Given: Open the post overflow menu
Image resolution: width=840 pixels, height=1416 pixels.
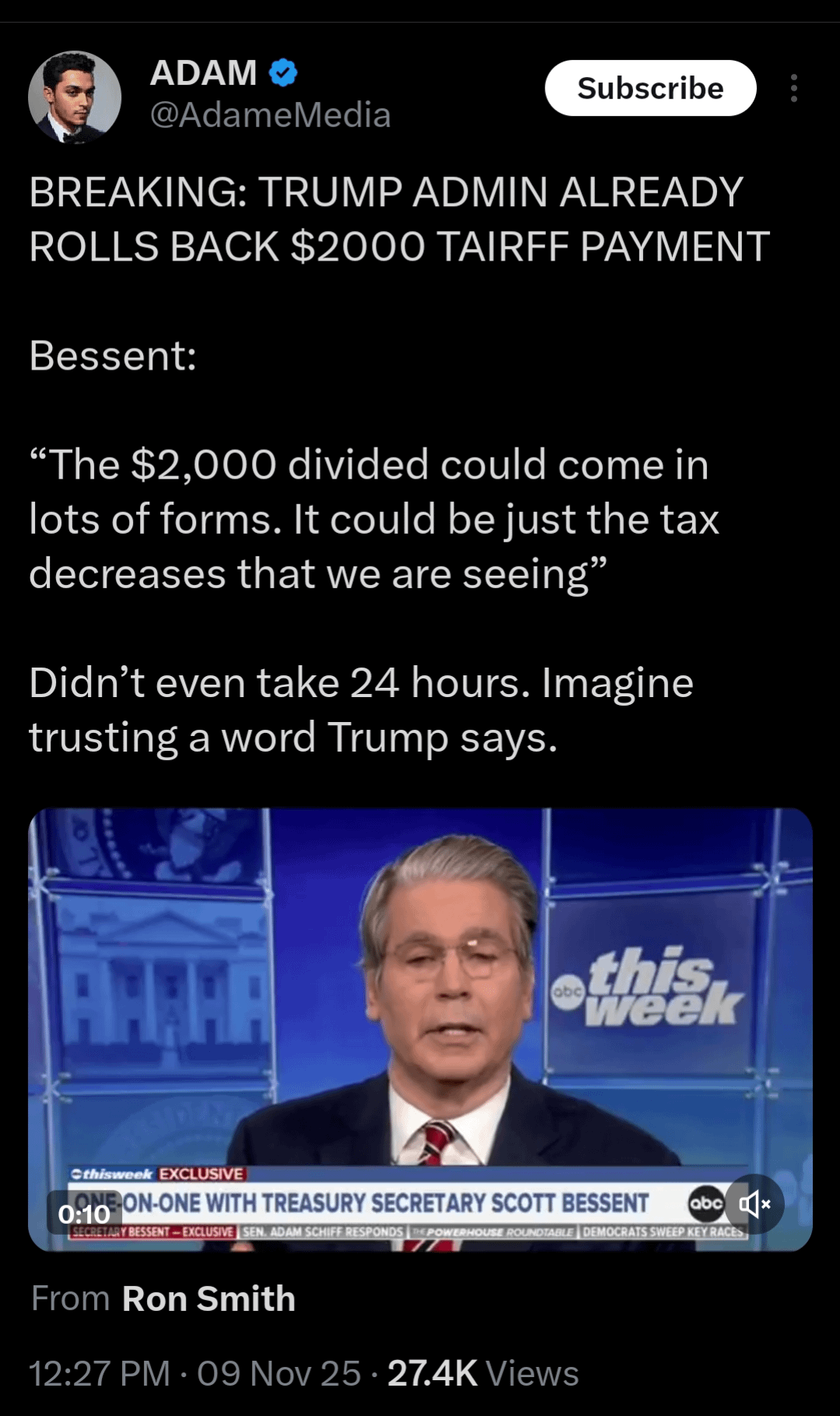Looking at the screenshot, I should [793, 88].
